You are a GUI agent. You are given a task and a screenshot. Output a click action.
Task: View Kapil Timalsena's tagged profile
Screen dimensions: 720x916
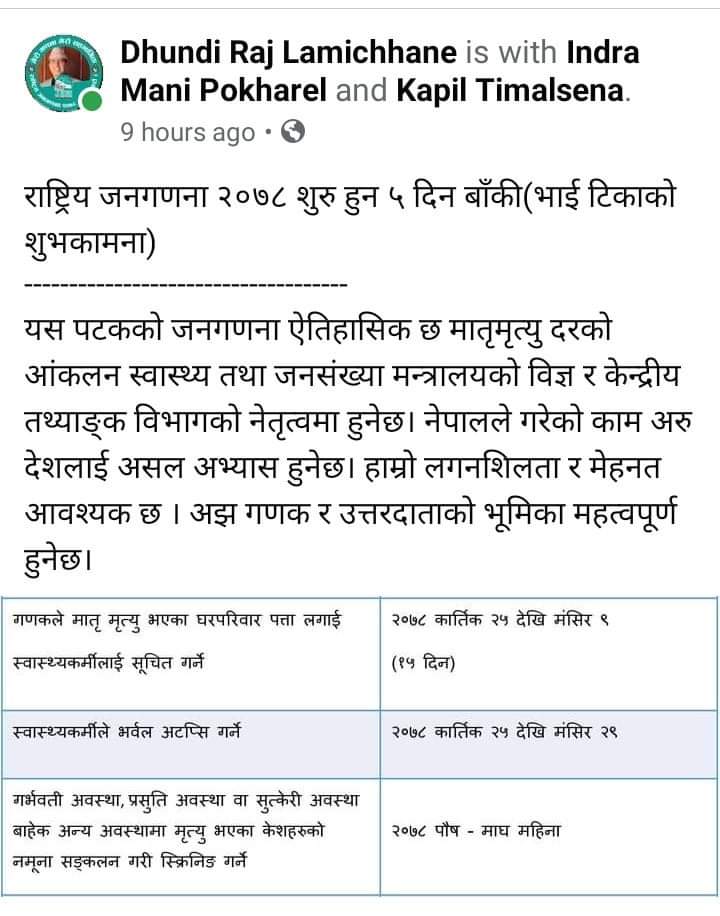click(511, 91)
